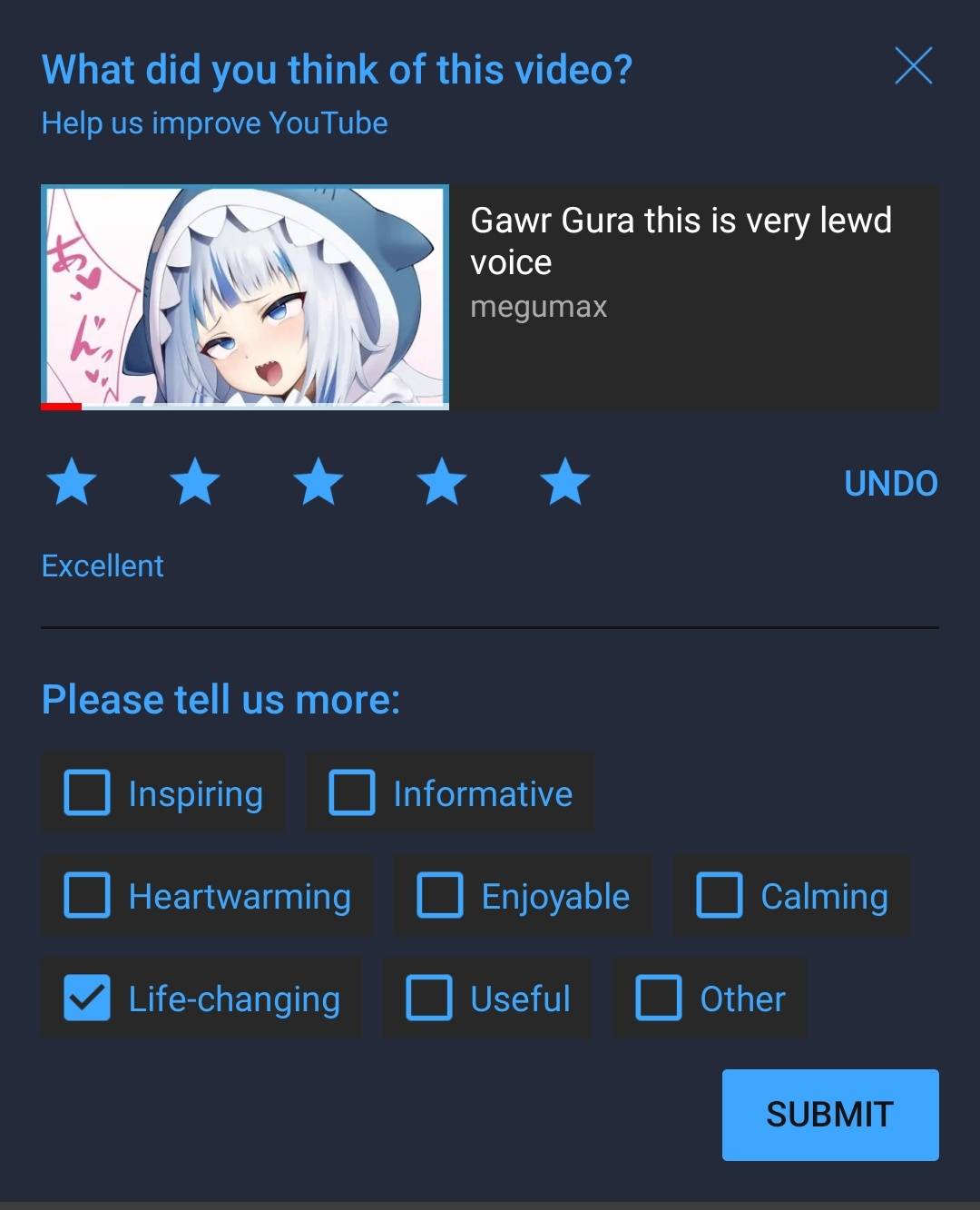Tick the Enjoyable checkbox
Screen dimensions: 980x1210
click(x=440, y=895)
